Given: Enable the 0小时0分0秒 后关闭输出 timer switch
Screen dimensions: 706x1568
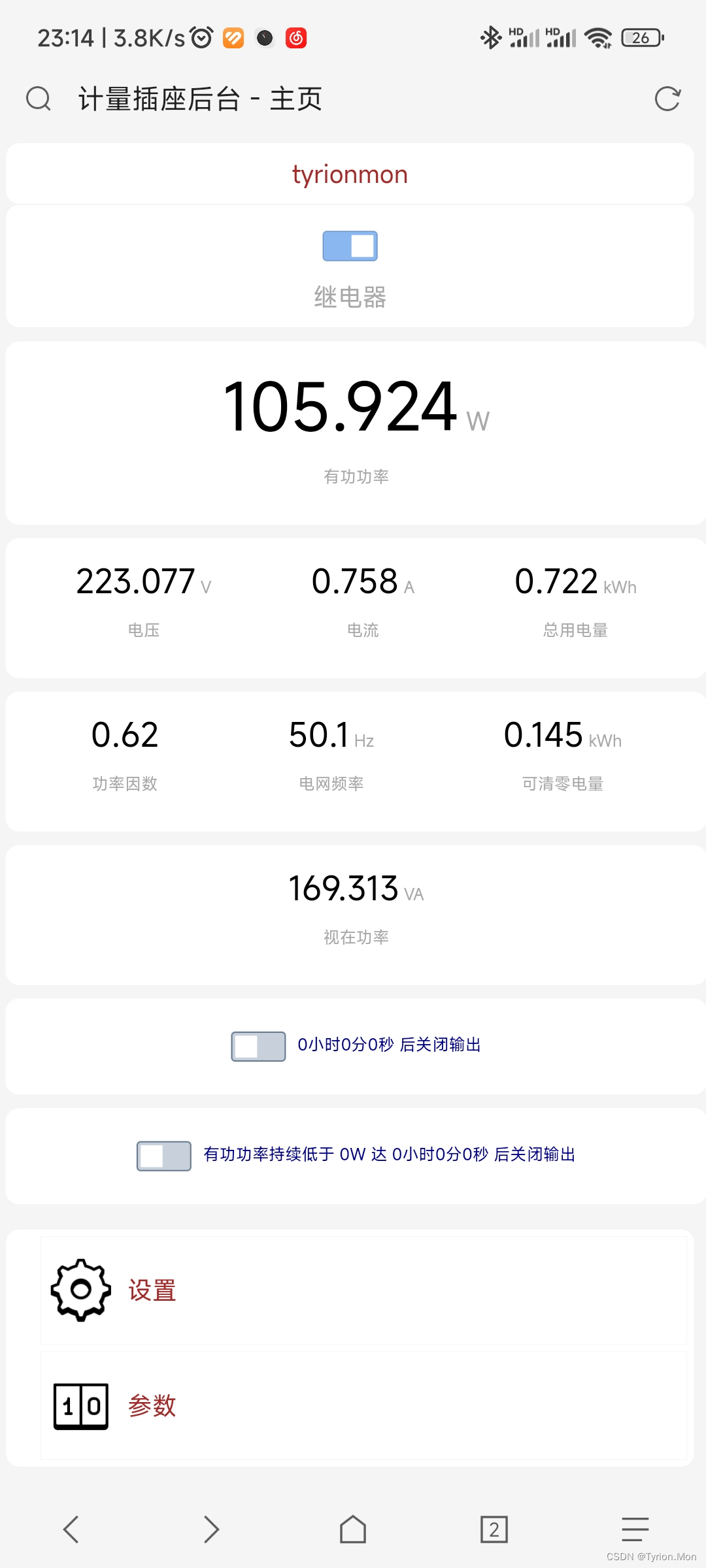Looking at the screenshot, I should tap(258, 1046).
